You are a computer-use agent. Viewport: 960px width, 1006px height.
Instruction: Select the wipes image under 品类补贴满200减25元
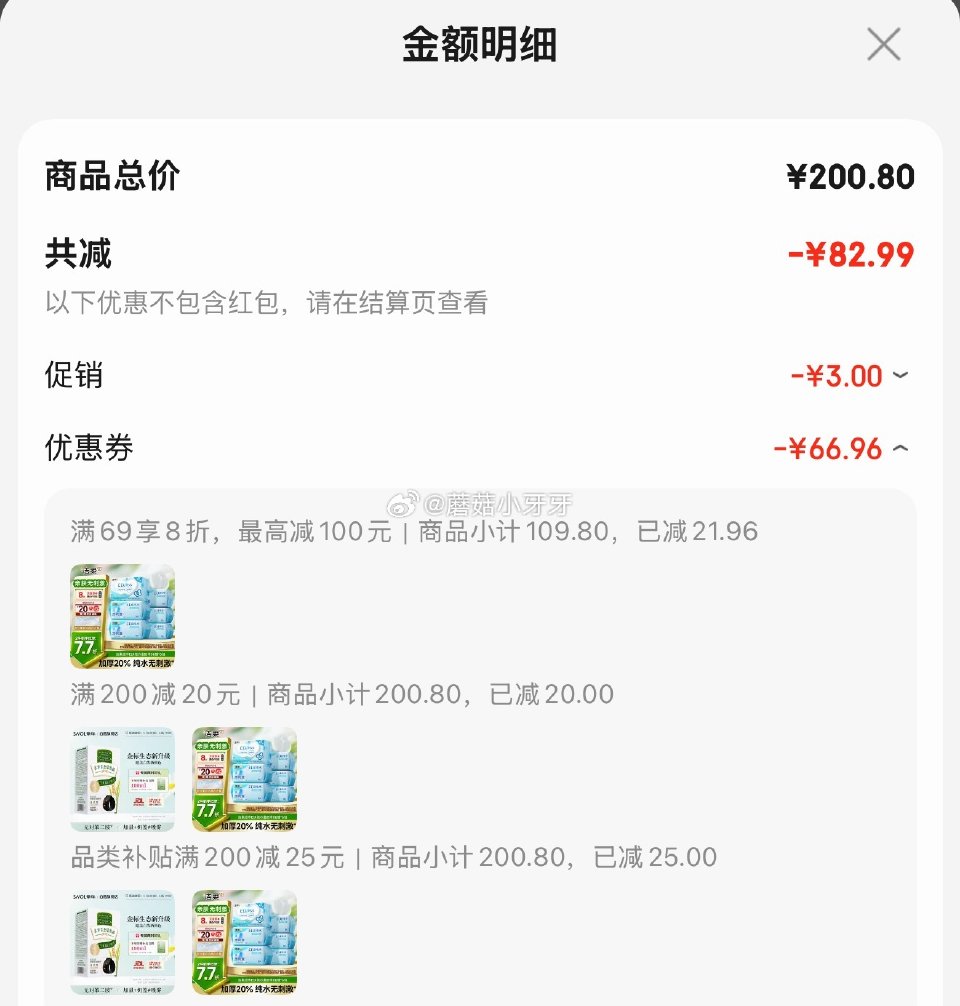click(x=245, y=941)
